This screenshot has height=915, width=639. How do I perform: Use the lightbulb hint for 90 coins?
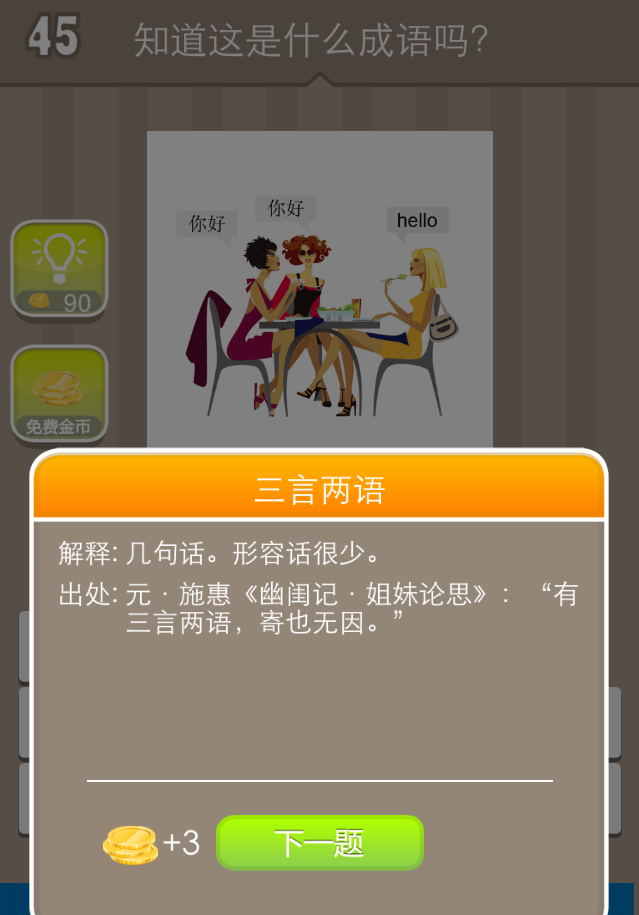click(59, 268)
